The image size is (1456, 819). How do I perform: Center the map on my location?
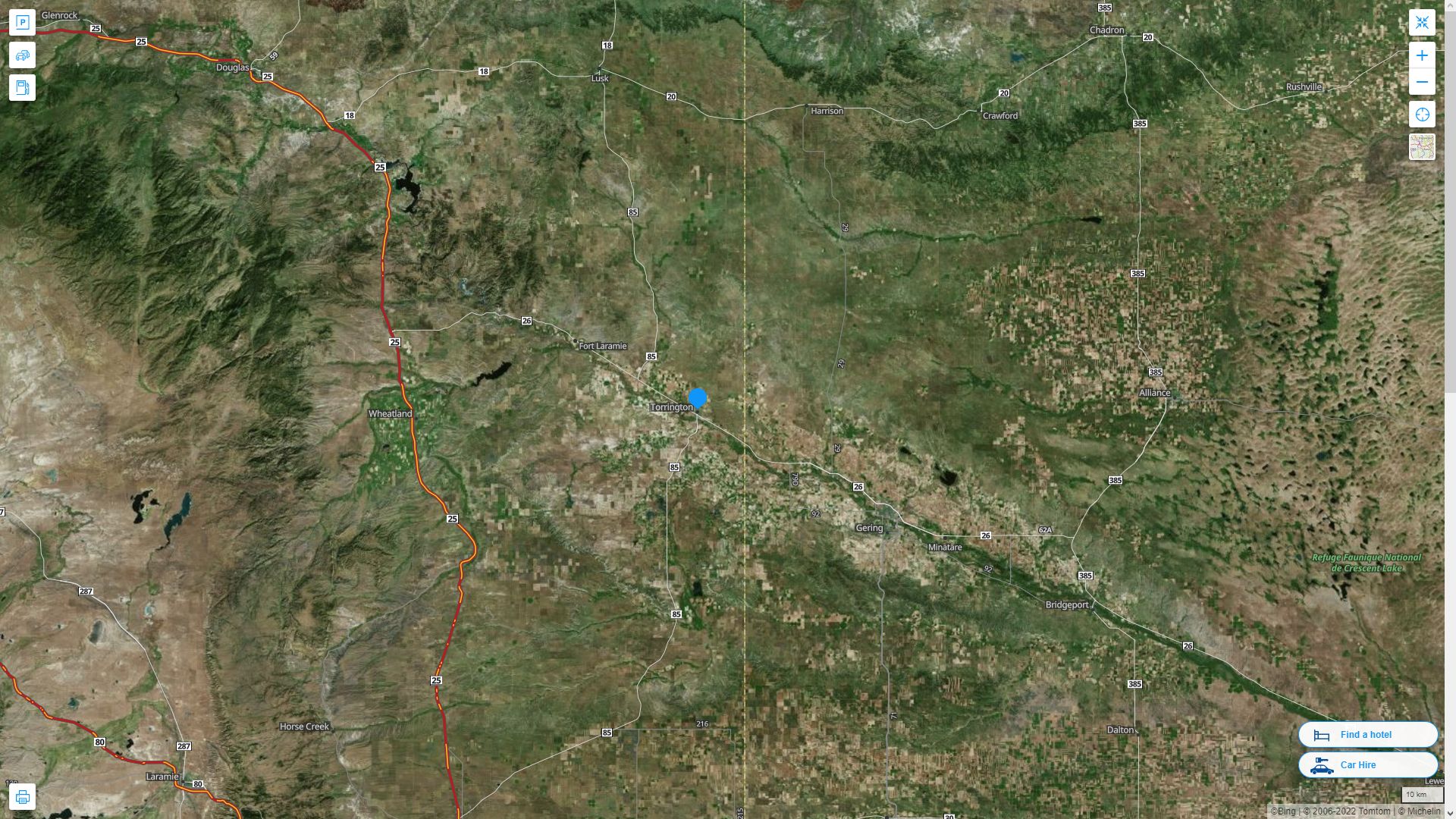[1422, 115]
